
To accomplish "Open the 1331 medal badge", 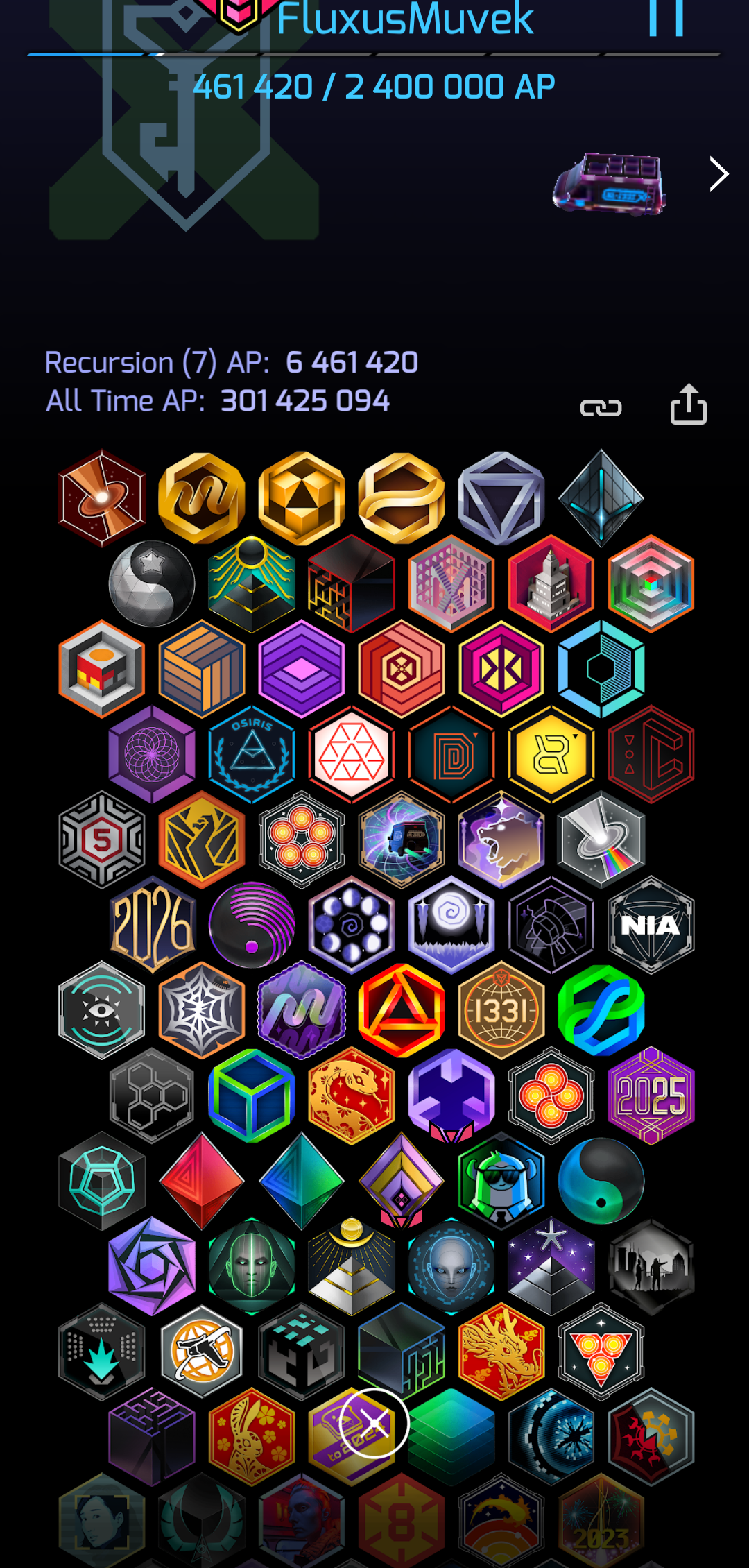I will 501,1010.
